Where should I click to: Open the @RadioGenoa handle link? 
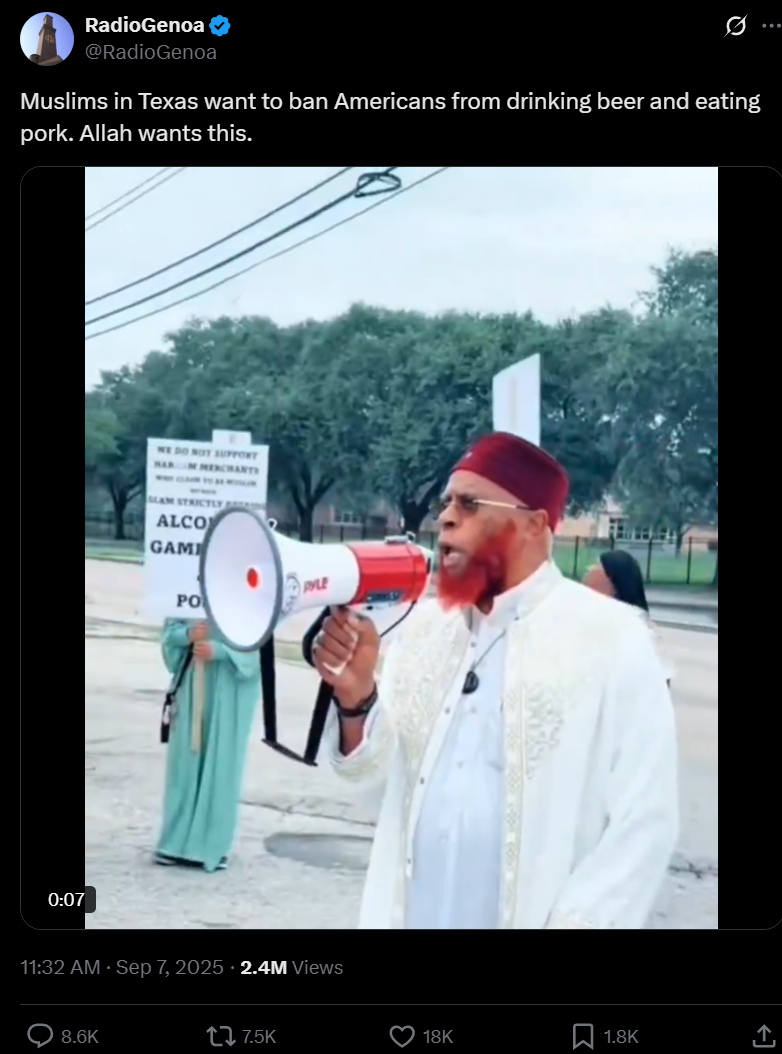(151, 52)
